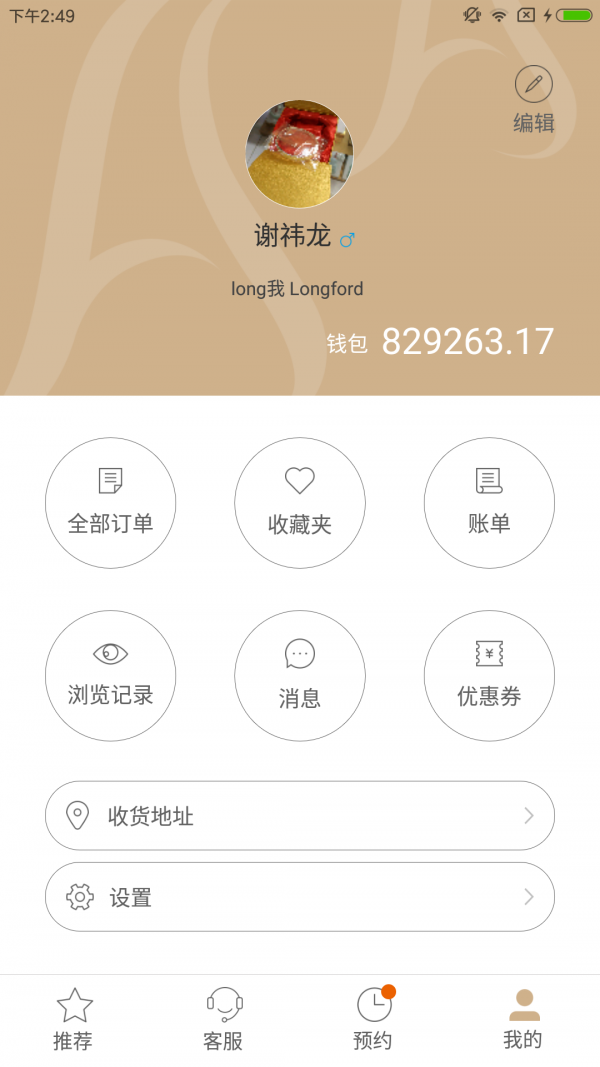Check 消息 messages
The height and width of the screenshot is (1067, 600).
tap(300, 676)
